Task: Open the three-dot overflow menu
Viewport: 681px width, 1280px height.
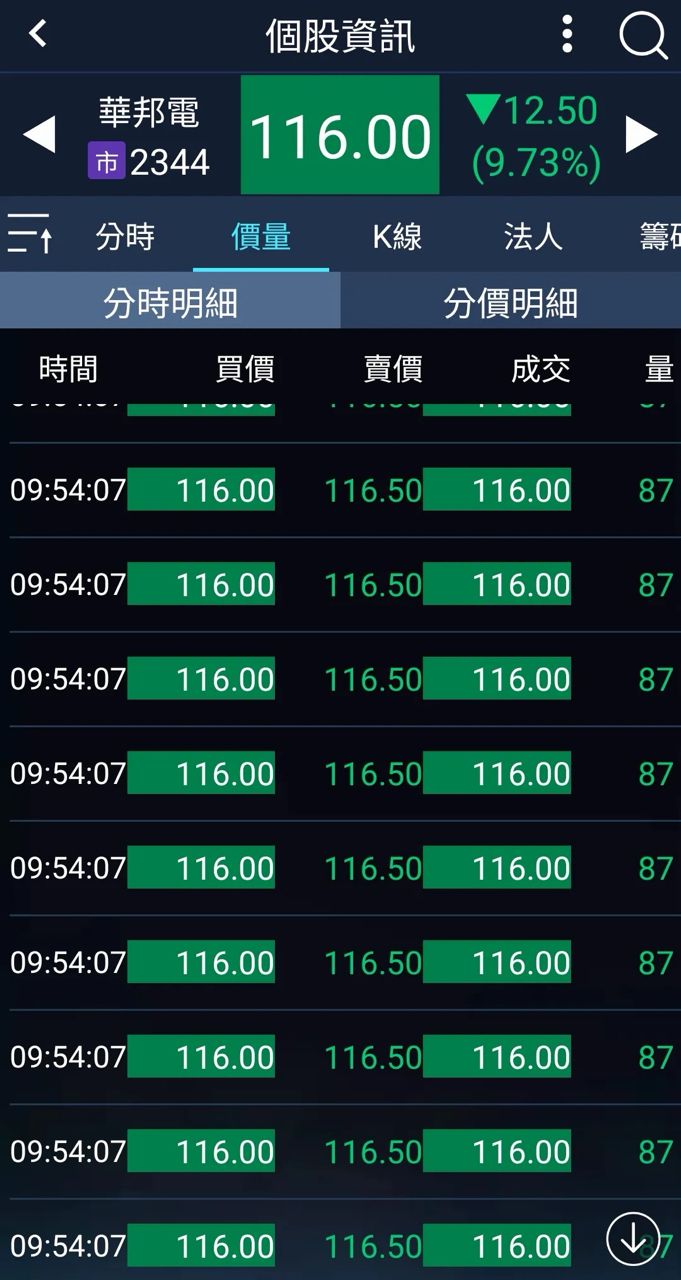Action: point(567,35)
